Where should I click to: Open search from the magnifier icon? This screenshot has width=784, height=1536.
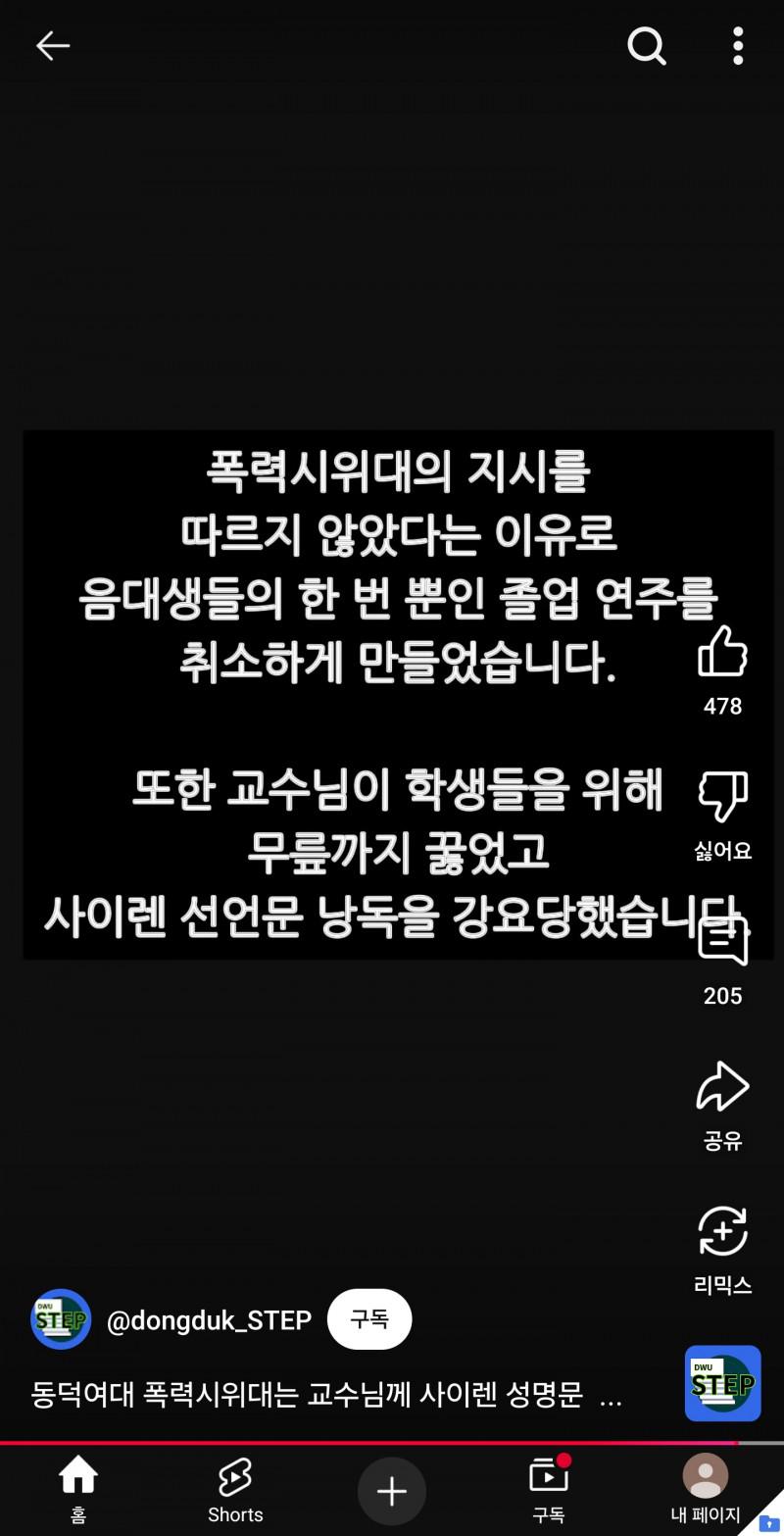coord(646,45)
